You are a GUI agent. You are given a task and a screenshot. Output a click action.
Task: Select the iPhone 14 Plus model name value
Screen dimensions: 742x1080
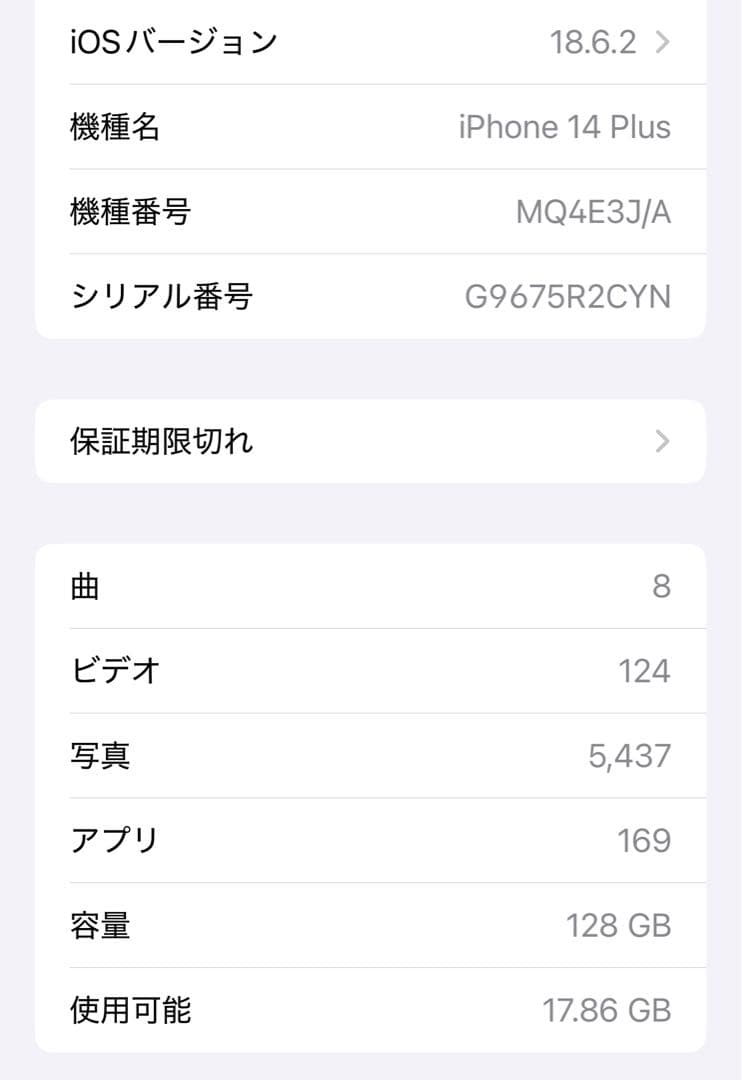pos(565,127)
